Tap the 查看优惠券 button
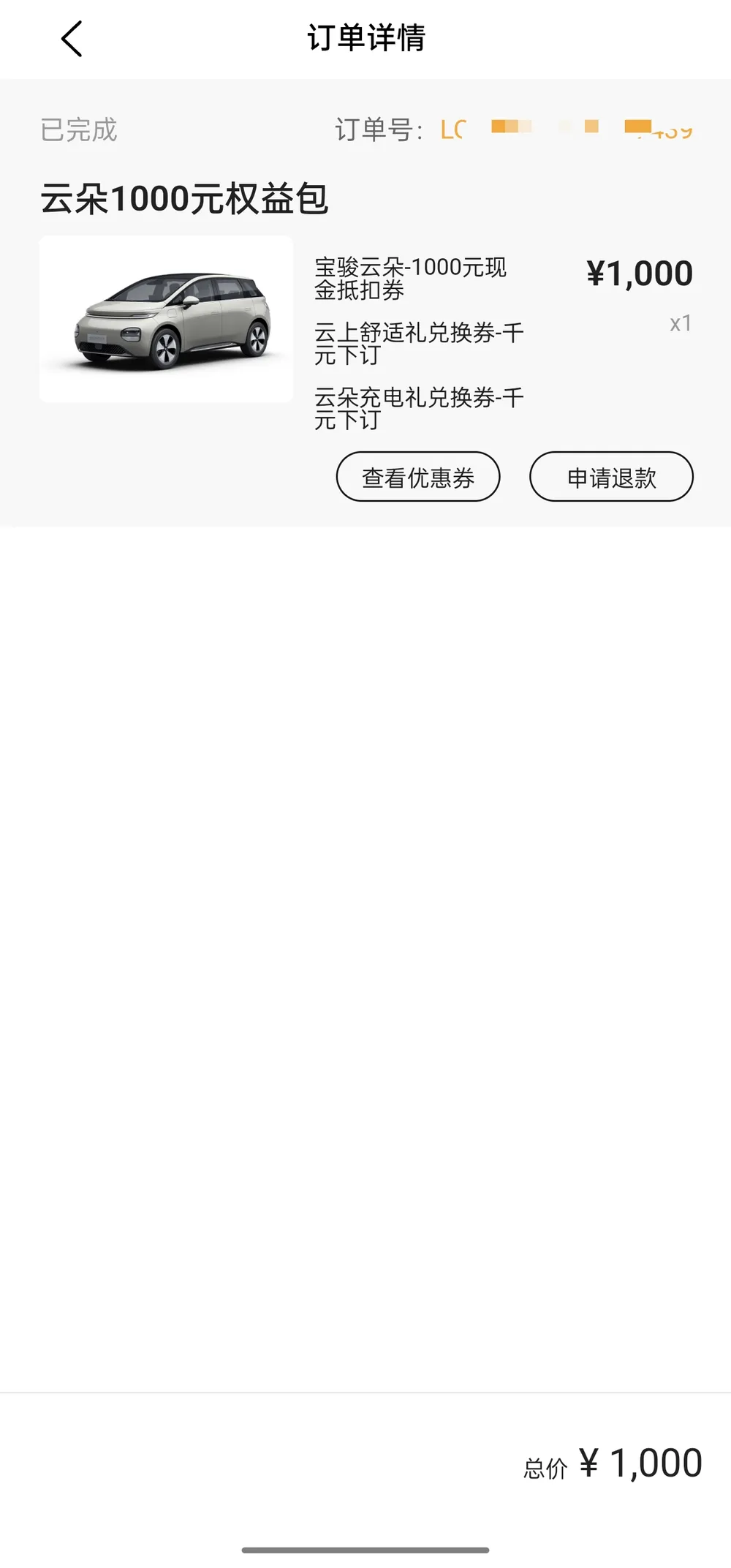The height and width of the screenshot is (1568, 731). coord(418,477)
